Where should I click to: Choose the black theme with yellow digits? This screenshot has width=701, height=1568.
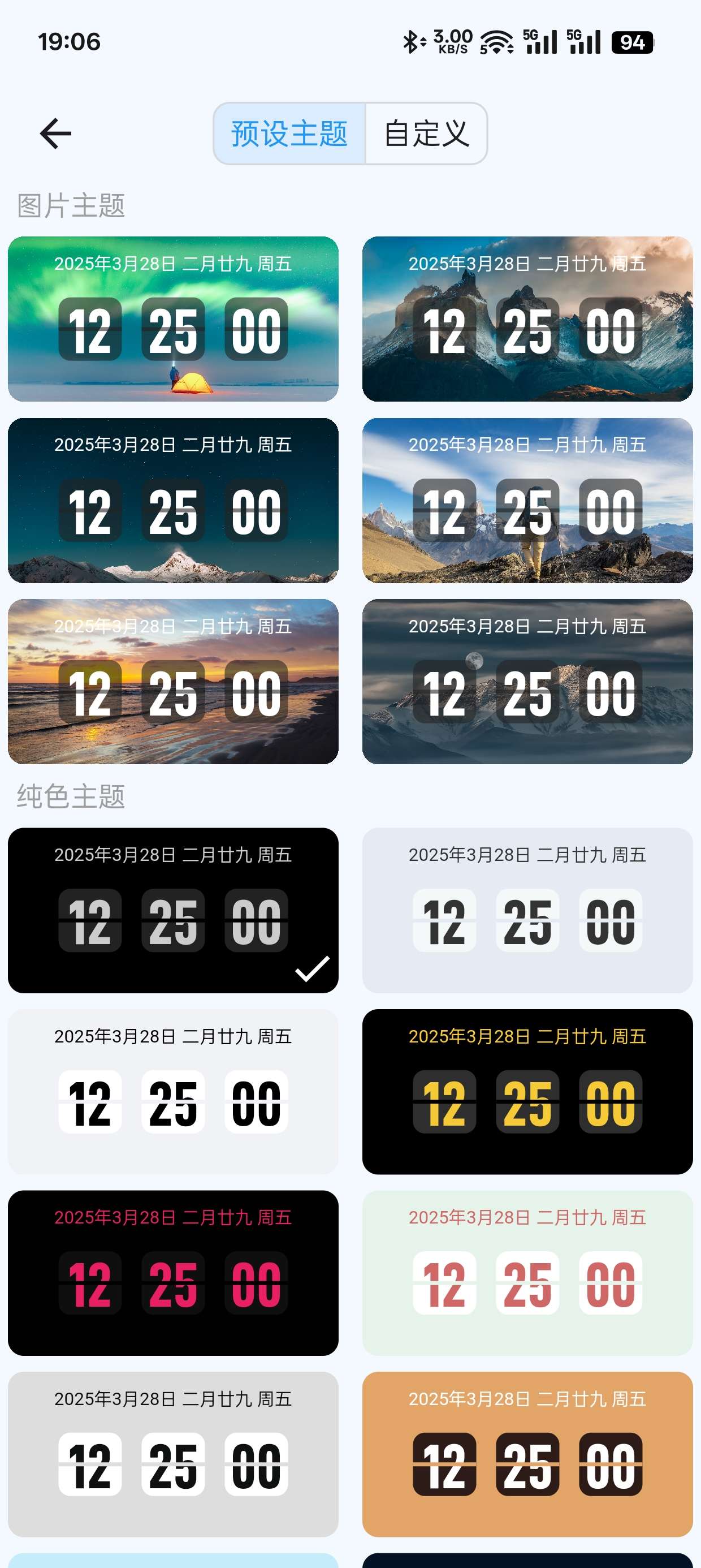pos(527,1091)
